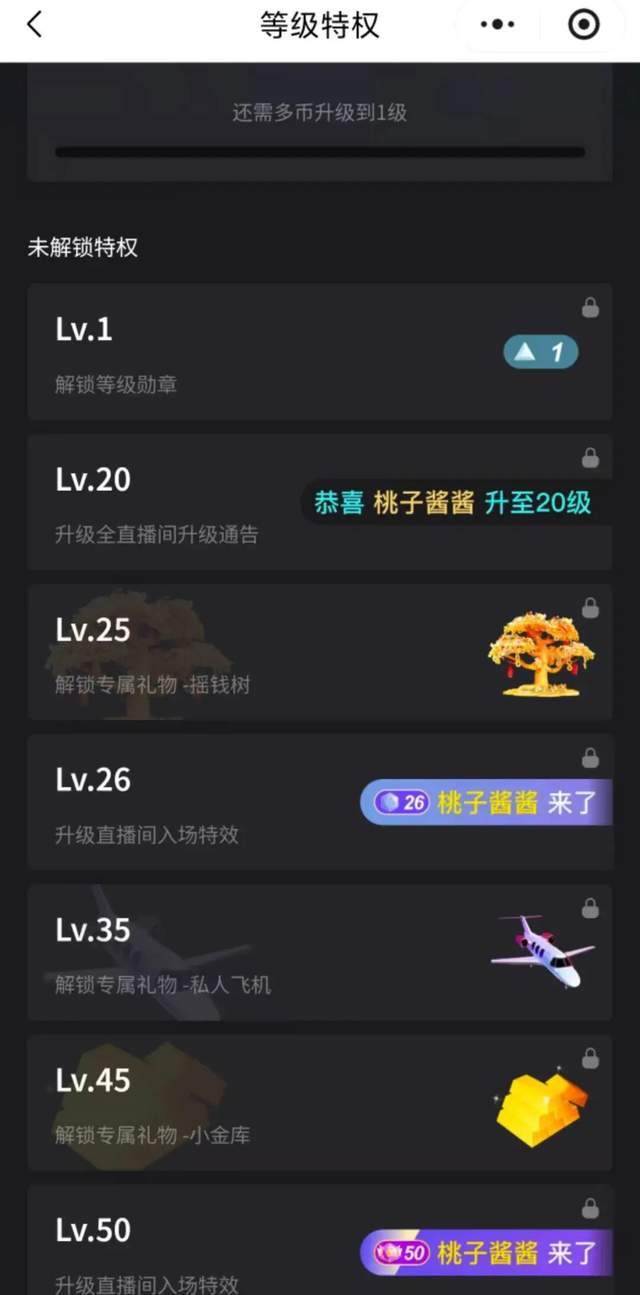This screenshot has height=1295, width=640.
Task: Close the mini program with the circle button
Action: click(x=583, y=25)
